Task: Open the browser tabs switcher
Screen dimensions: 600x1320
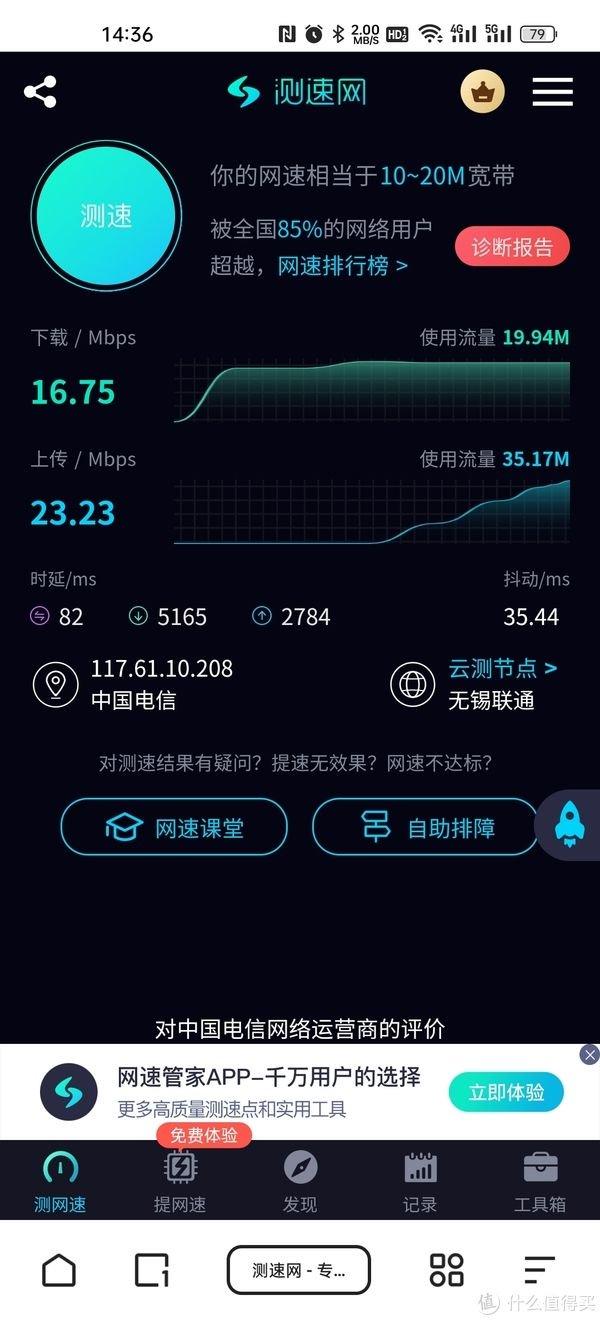Action: 152,1270
